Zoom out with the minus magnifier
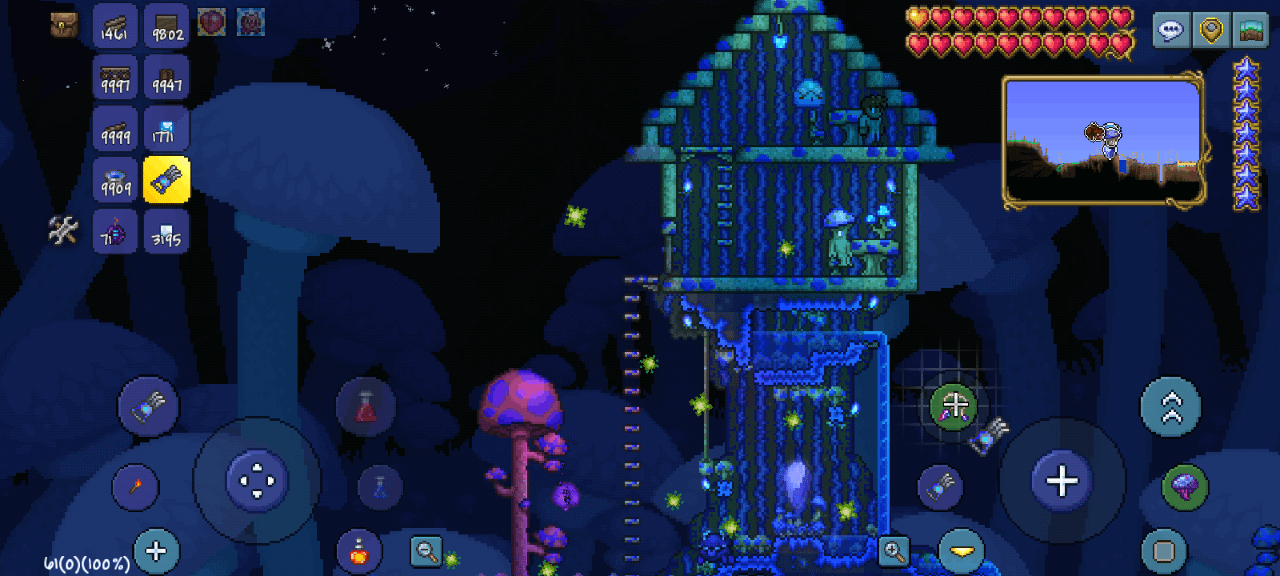This screenshot has width=1280, height=576. pyautogui.click(x=427, y=550)
